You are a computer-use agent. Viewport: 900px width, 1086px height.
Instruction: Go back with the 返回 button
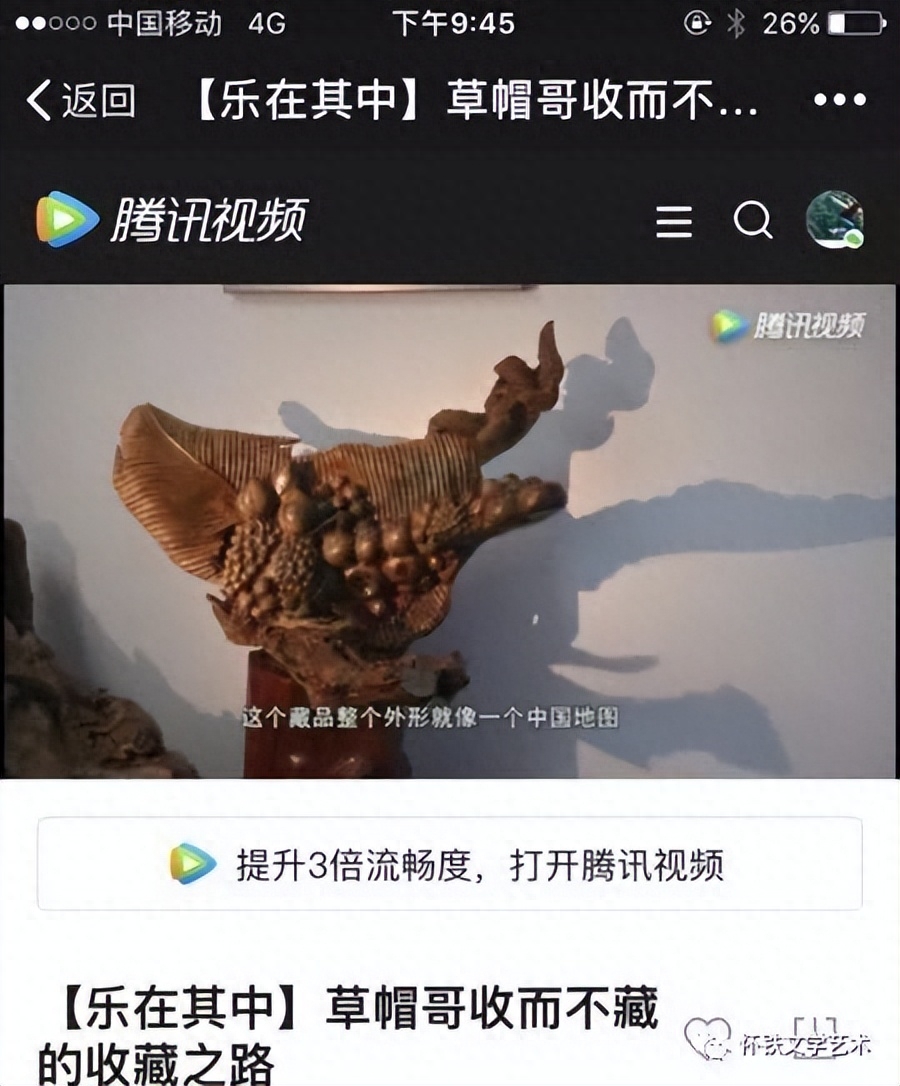80,100
